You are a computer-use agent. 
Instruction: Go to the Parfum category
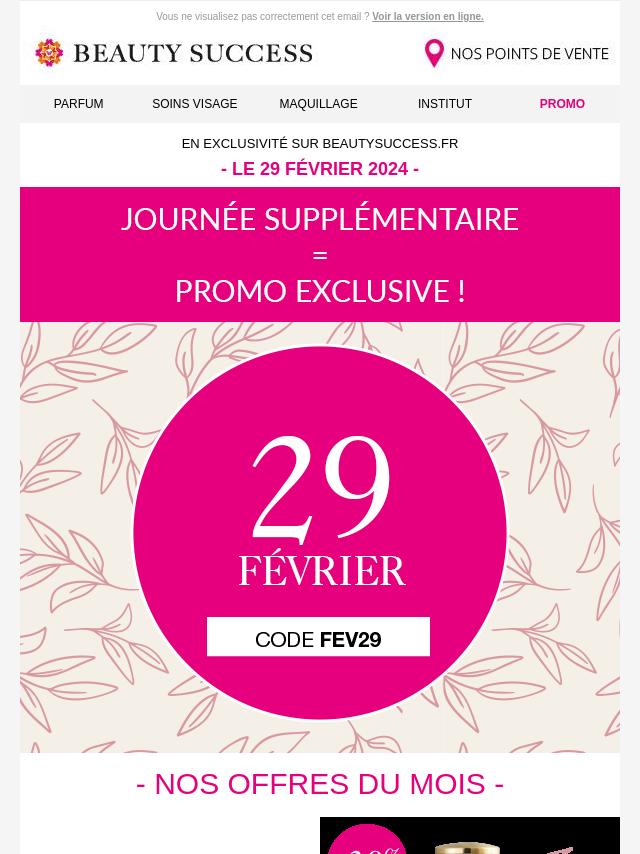tap(78, 104)
